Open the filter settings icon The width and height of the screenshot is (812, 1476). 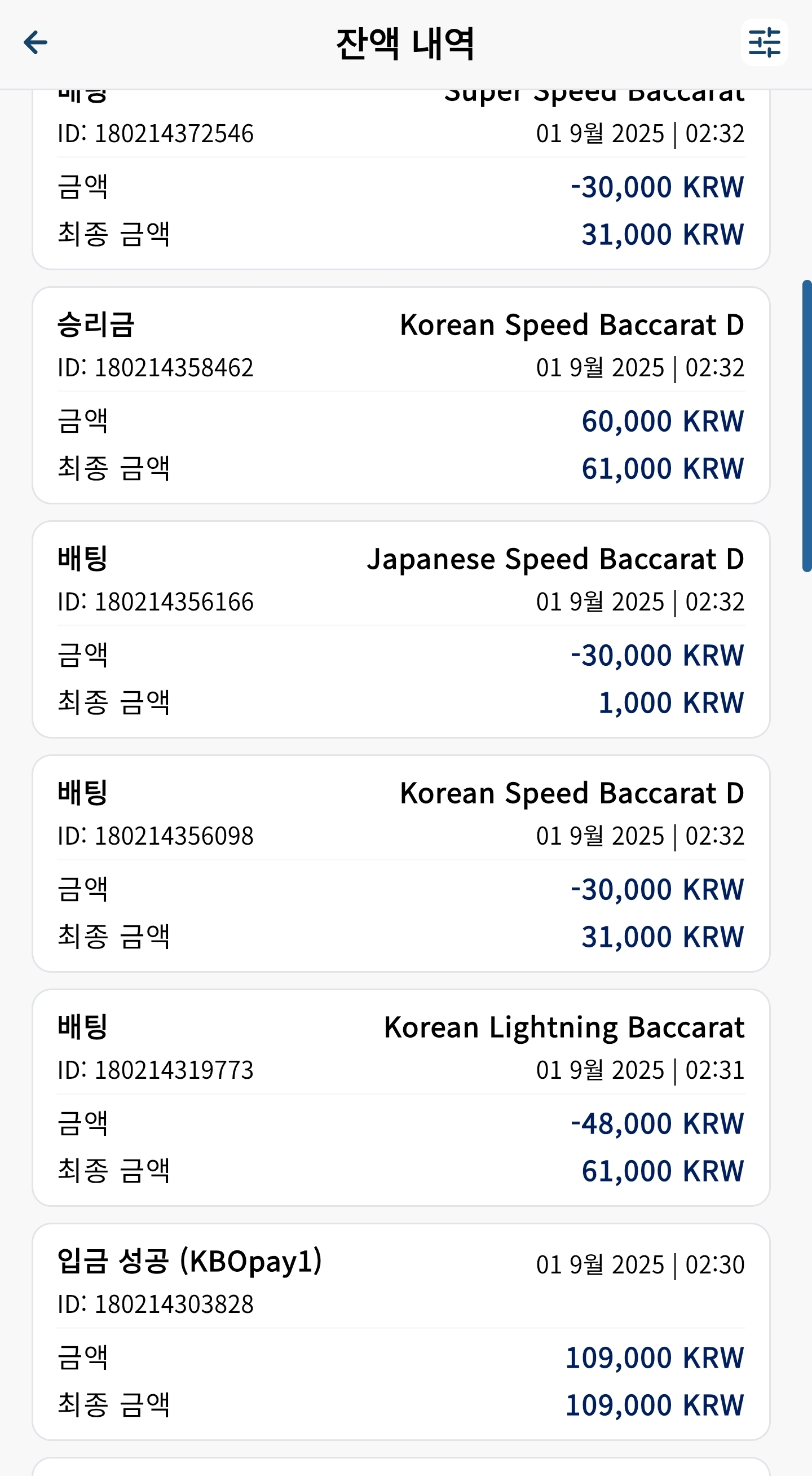click(x=765, y=42)
